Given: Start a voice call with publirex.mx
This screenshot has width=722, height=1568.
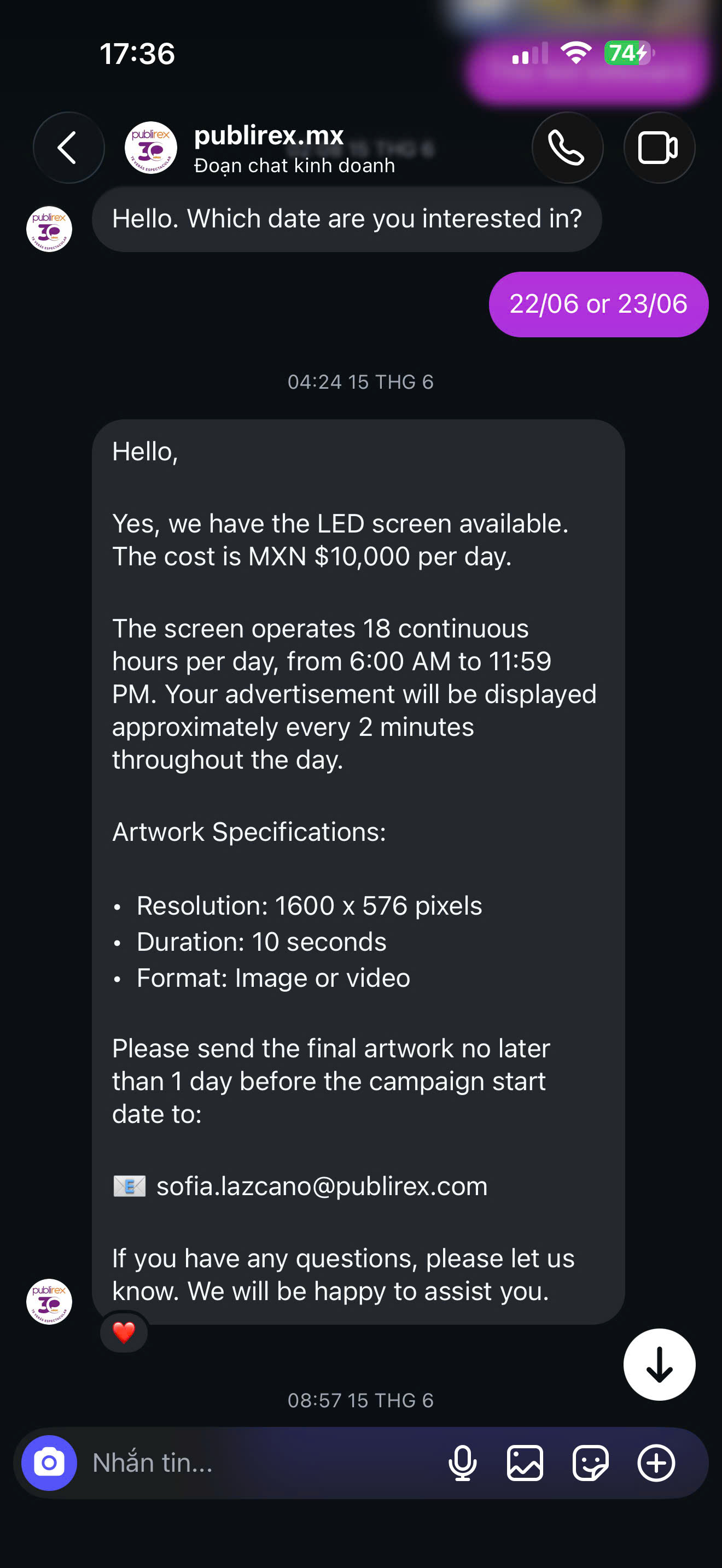Looking at the screenshot, I should (x=567, y=147).
